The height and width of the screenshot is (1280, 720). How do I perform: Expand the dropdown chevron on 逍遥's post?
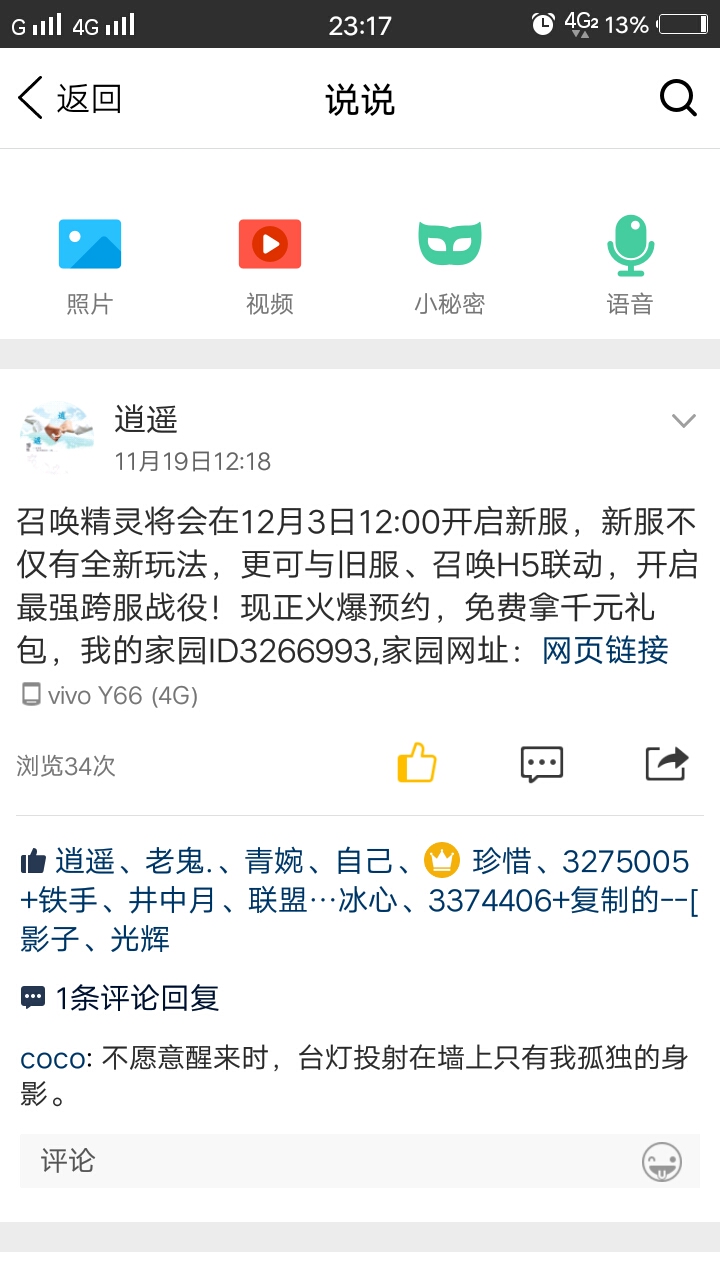click(683, 421)
